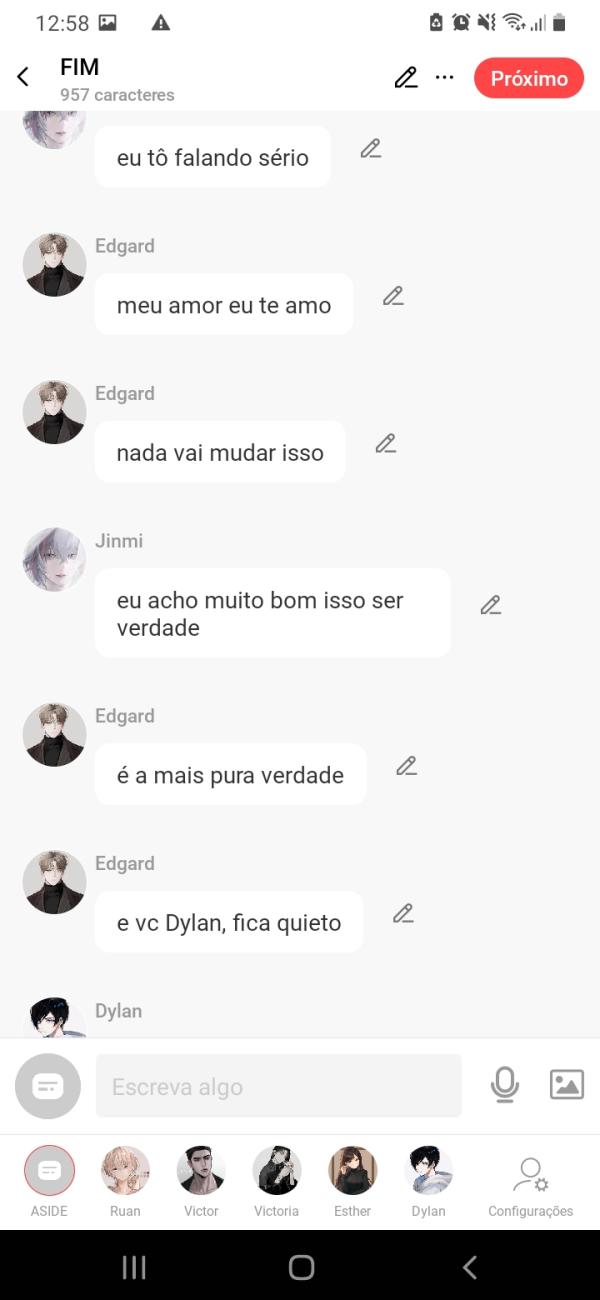Viewport: 600px width, 1300px height.
Task: Record audio with the microphone icon
Action: tap(505, 1085)
